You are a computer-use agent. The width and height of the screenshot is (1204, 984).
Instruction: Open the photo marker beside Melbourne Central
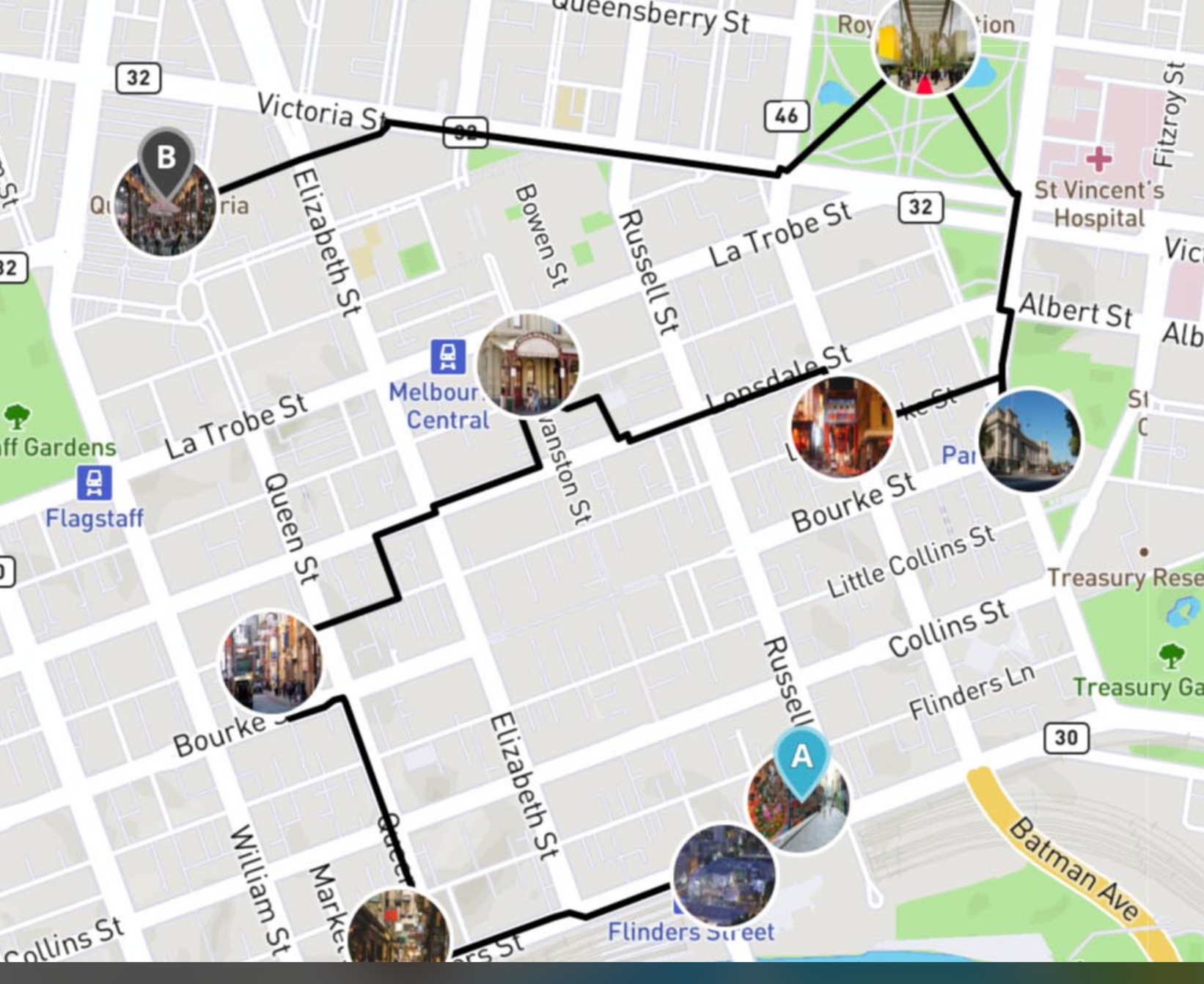527,365
